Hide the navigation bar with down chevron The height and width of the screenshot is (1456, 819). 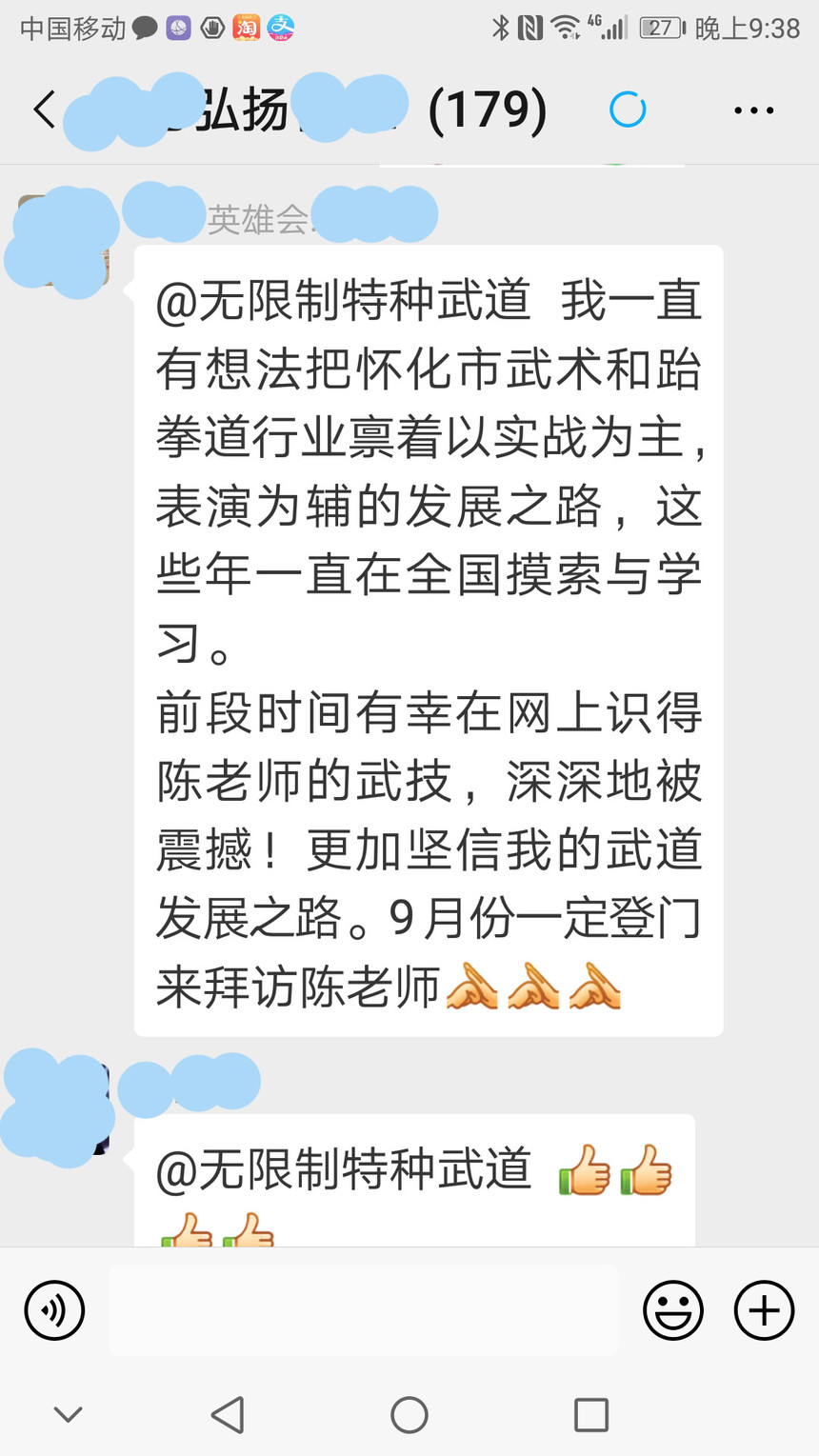pos(68,1415)
